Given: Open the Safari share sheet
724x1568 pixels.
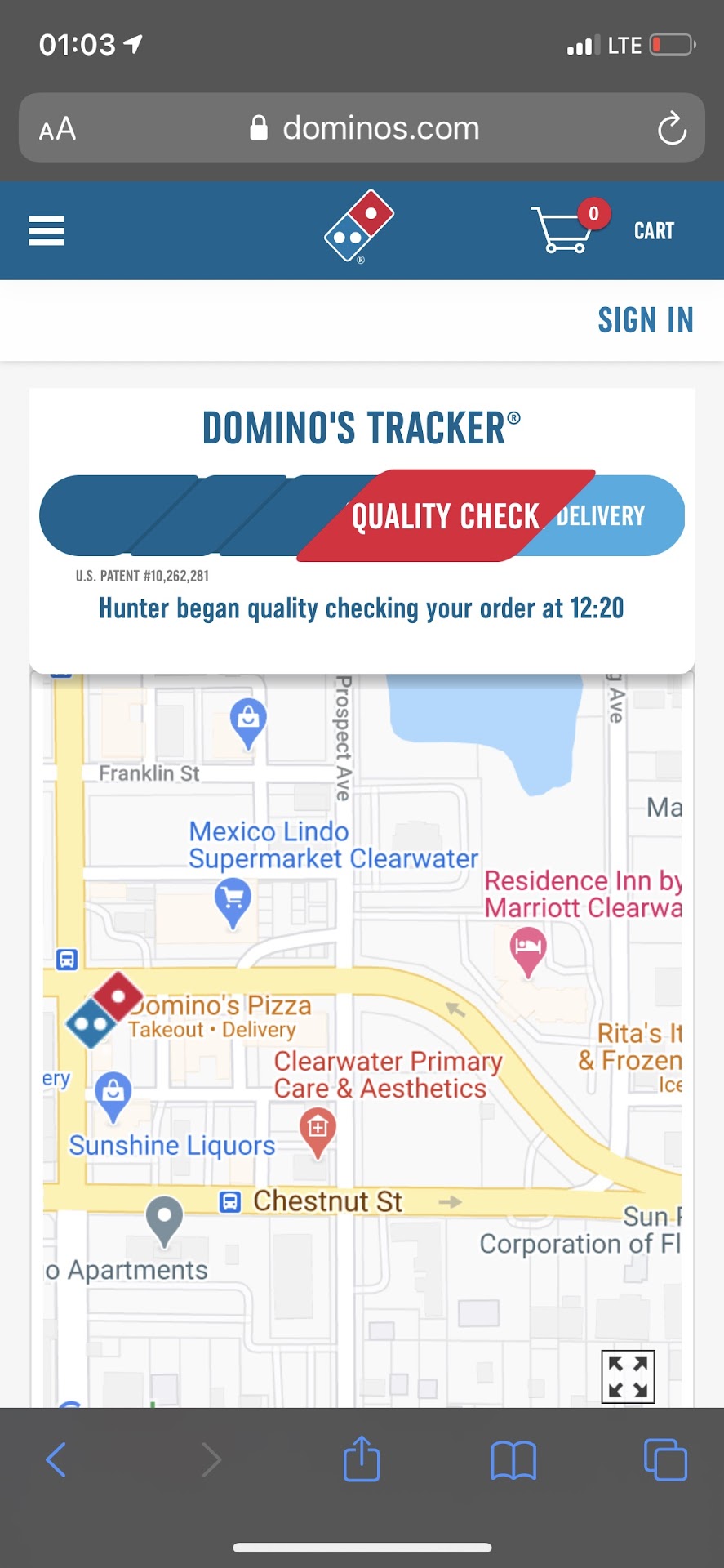Looking at the screenshot, I should pyautogui.click(x=362, y=1459).
